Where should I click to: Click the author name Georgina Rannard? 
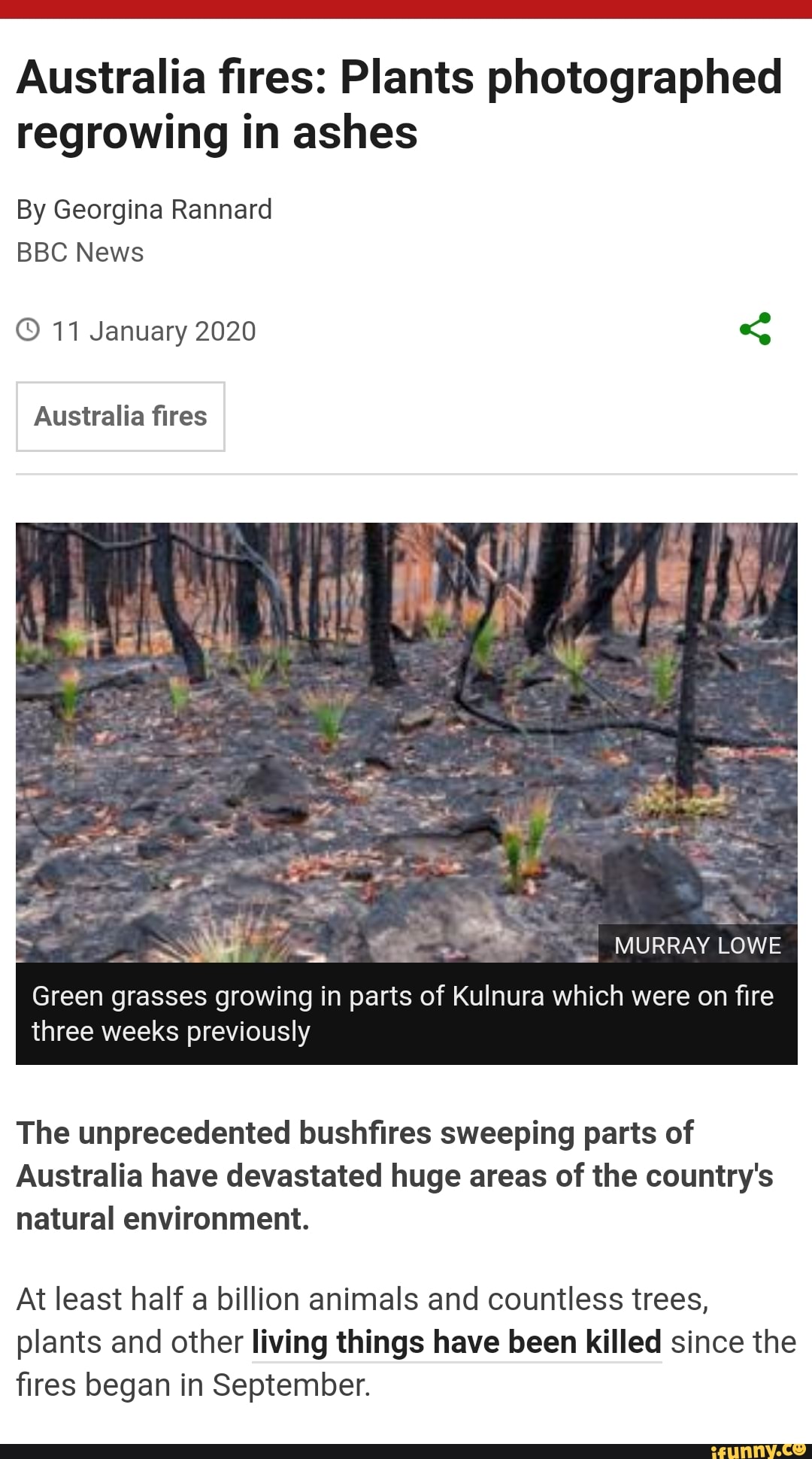coord(144,208)
